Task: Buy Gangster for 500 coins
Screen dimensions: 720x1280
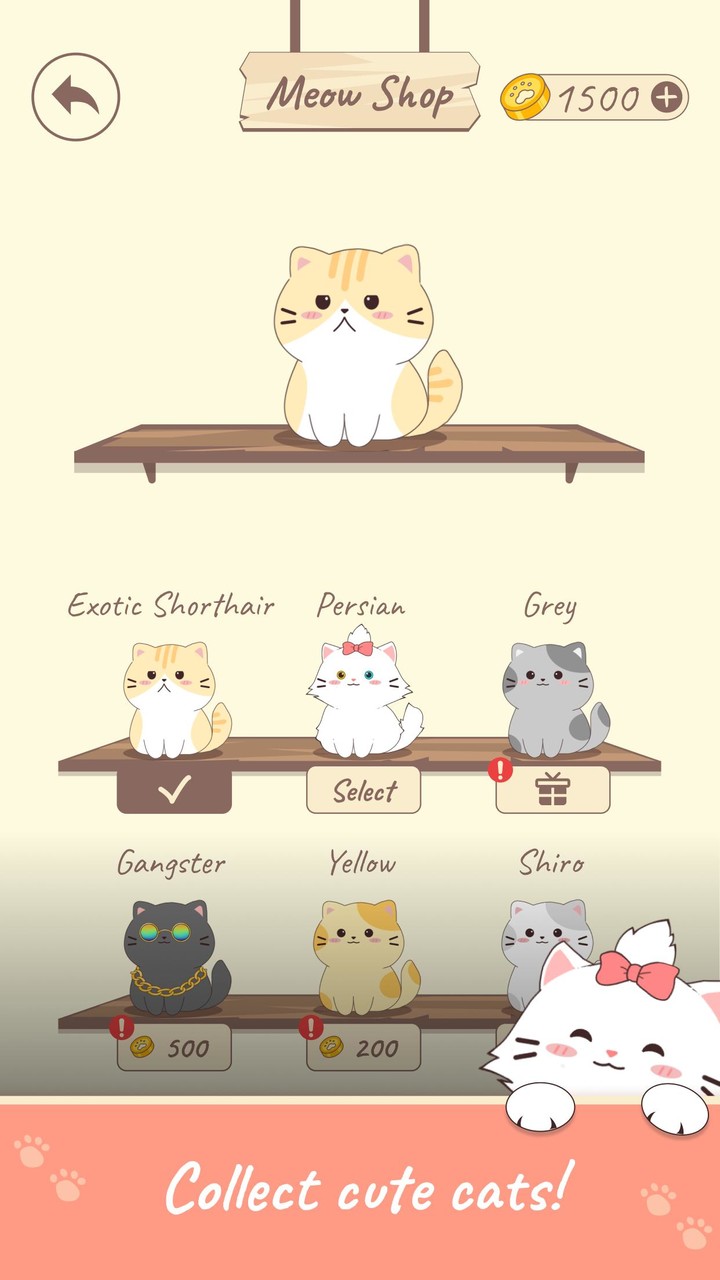Action: [172, 1046]
